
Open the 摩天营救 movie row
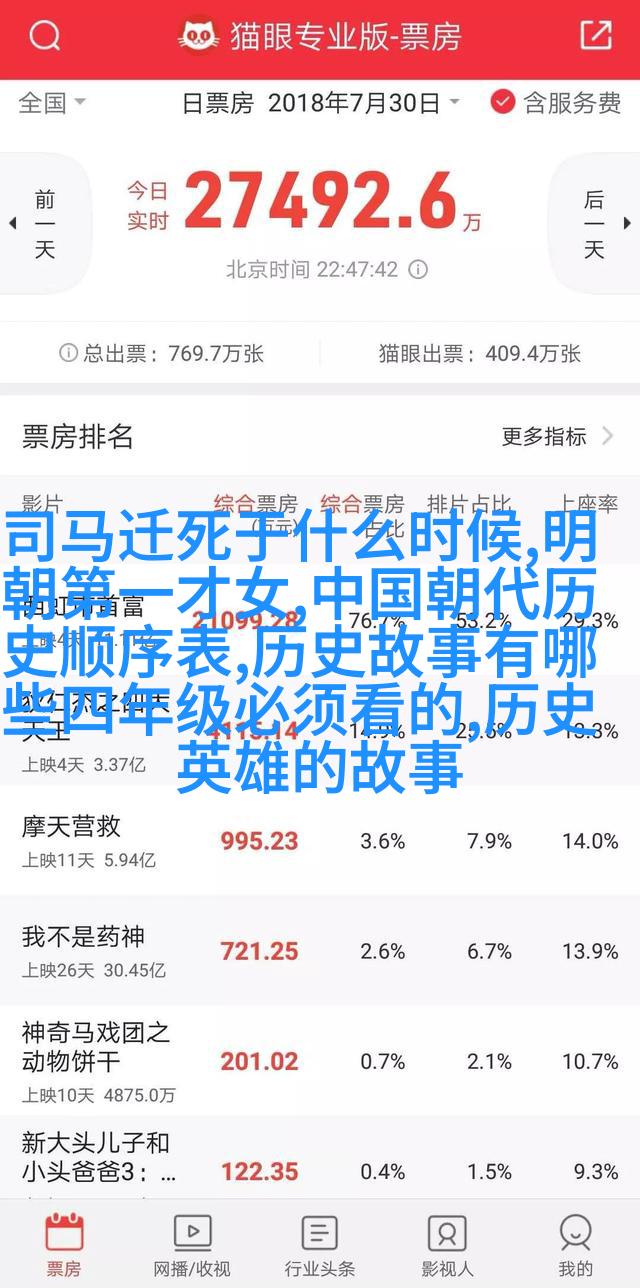[x=320, y=841]
